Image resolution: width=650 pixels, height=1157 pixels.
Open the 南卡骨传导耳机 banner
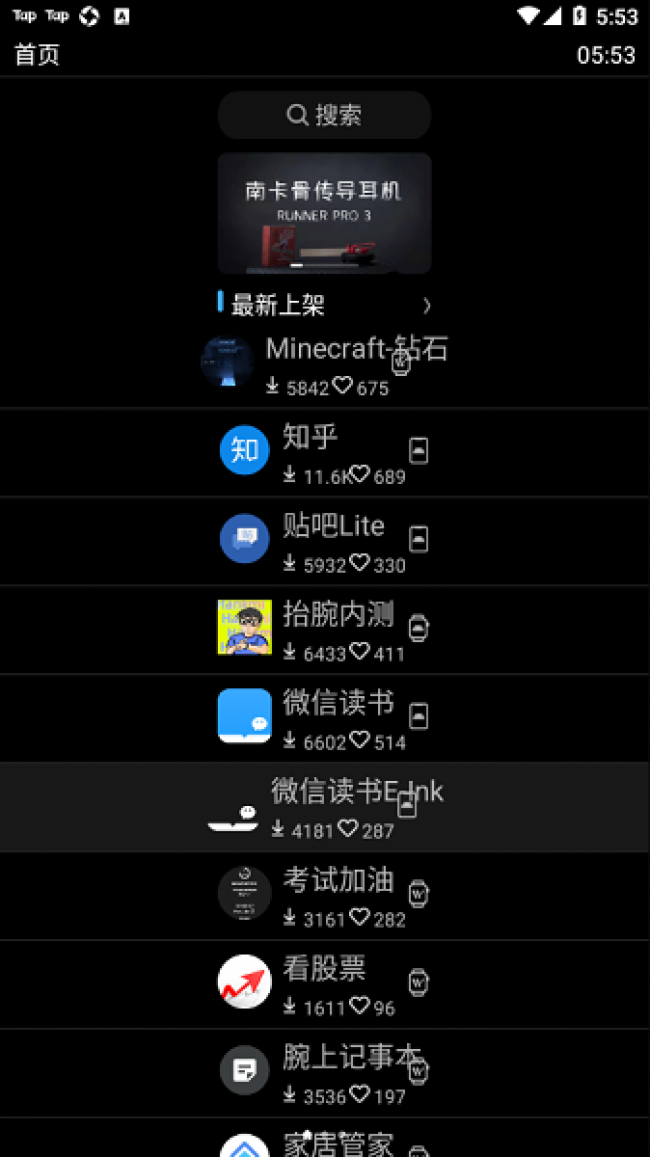[325, 213]
